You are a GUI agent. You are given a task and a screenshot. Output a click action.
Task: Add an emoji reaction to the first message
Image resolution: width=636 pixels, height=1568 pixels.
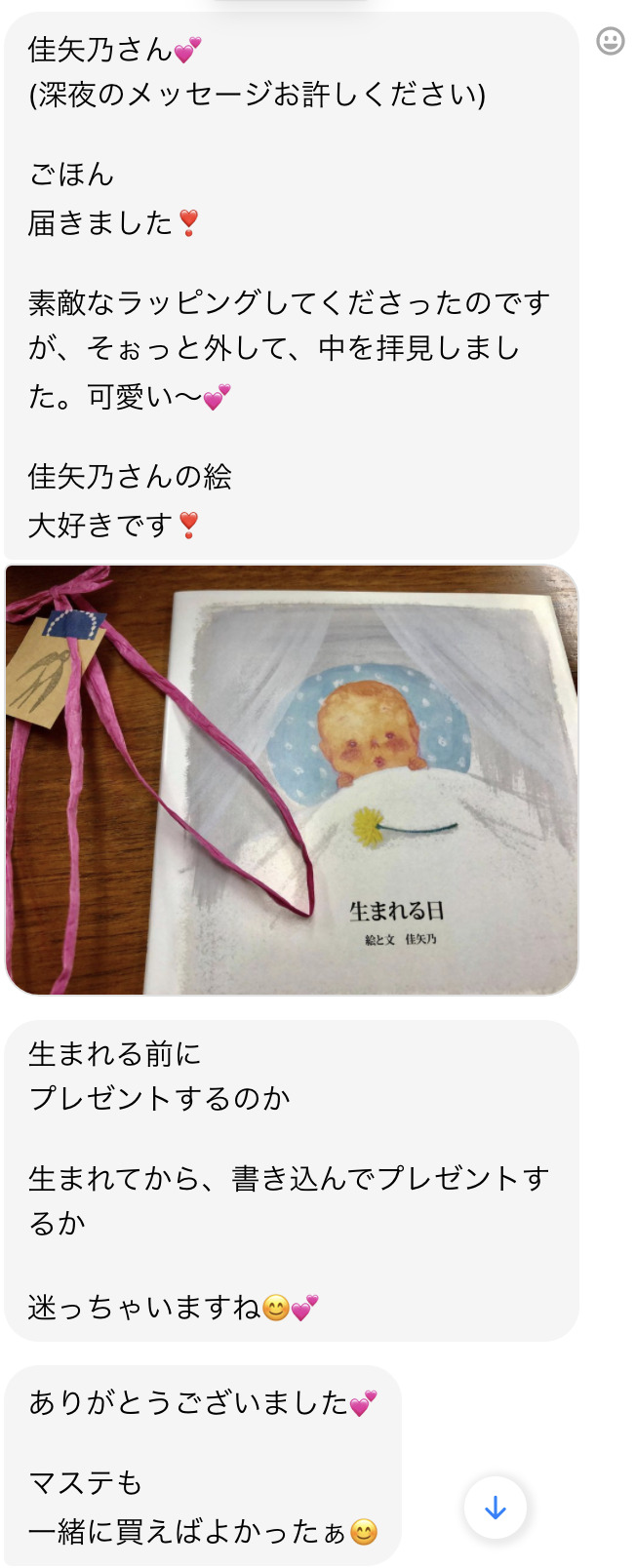[x=611, y=41]
